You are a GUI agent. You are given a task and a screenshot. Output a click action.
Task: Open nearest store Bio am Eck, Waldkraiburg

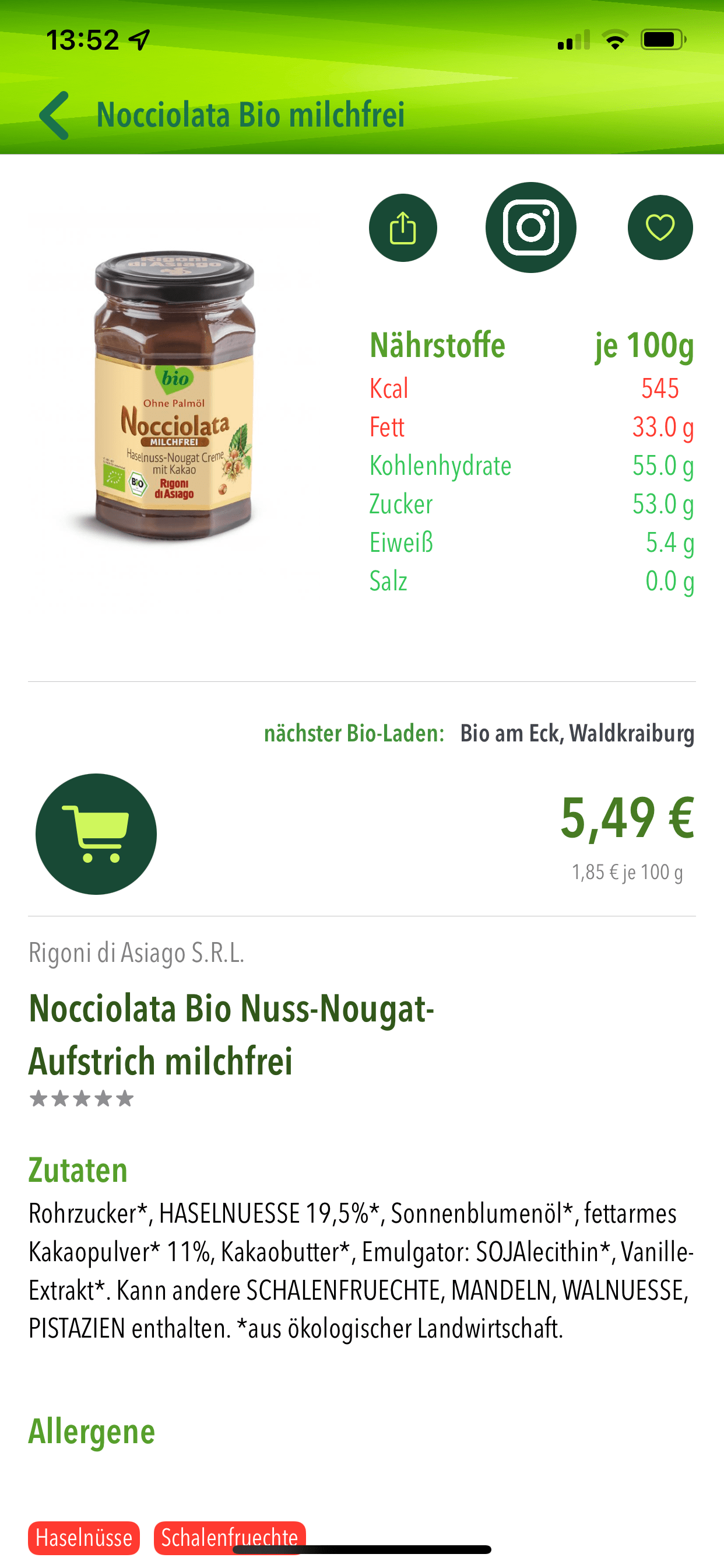pos(576,733)
